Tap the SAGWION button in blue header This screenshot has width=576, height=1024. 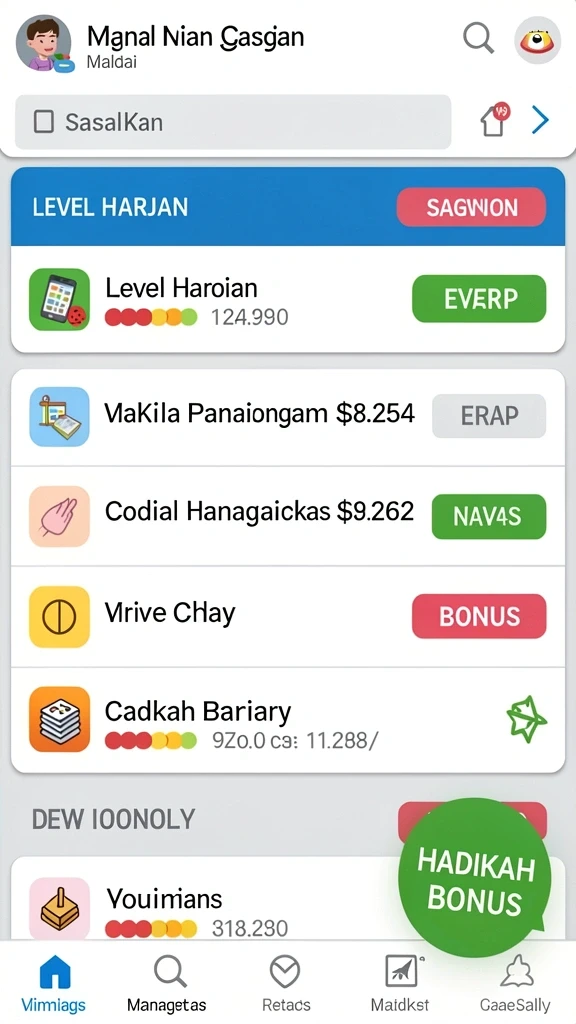click(x=471, y=208)
